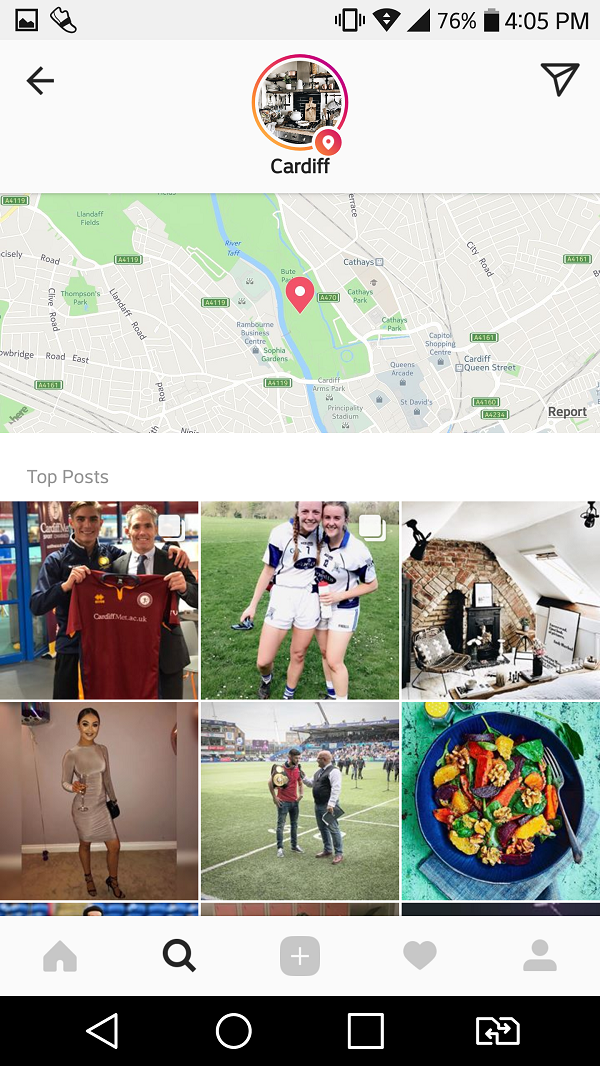Open the post with the maroon CardiffMet jersey
The height and width of the screenshot is (1066, 600).
coord(99,600)
